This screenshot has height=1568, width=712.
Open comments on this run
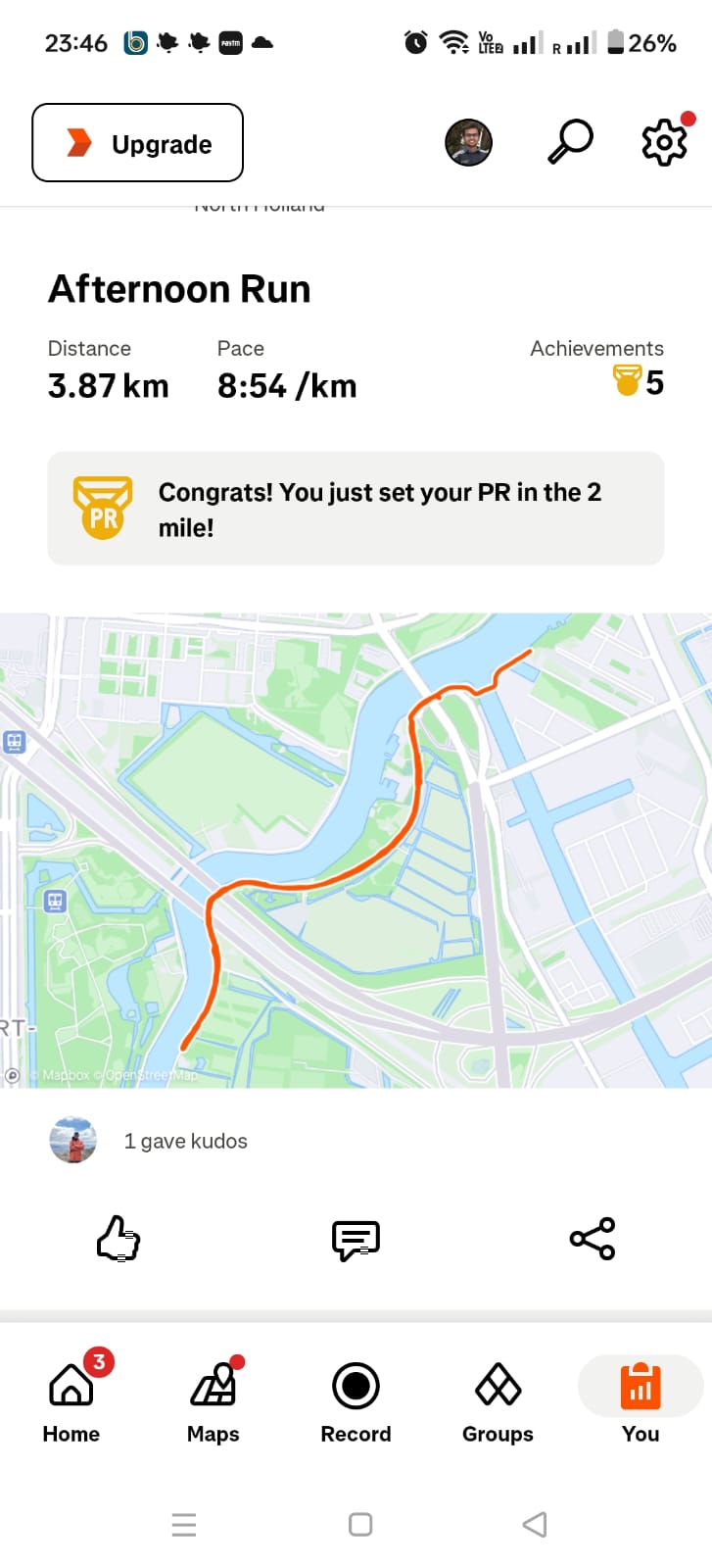356,1240
